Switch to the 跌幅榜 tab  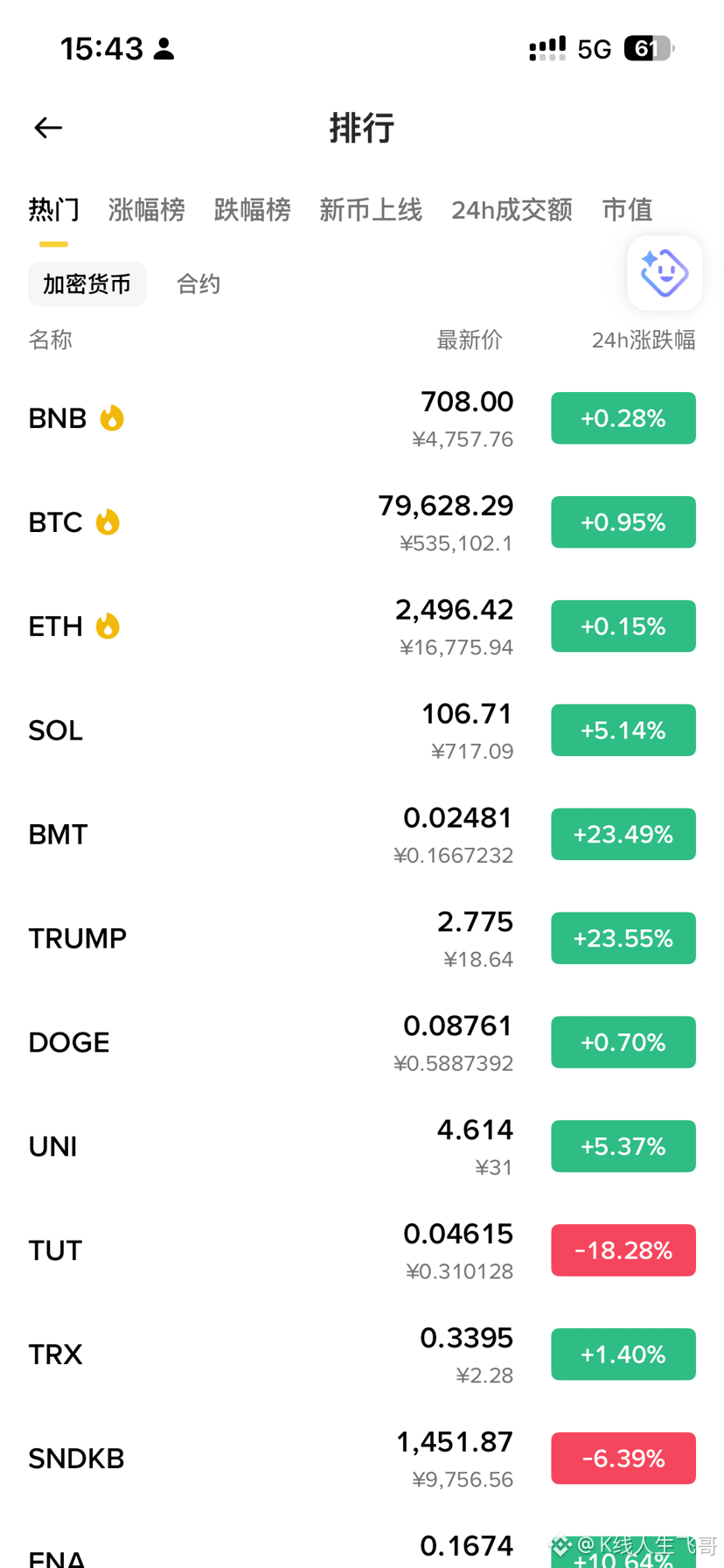click(x=252, y=210)
